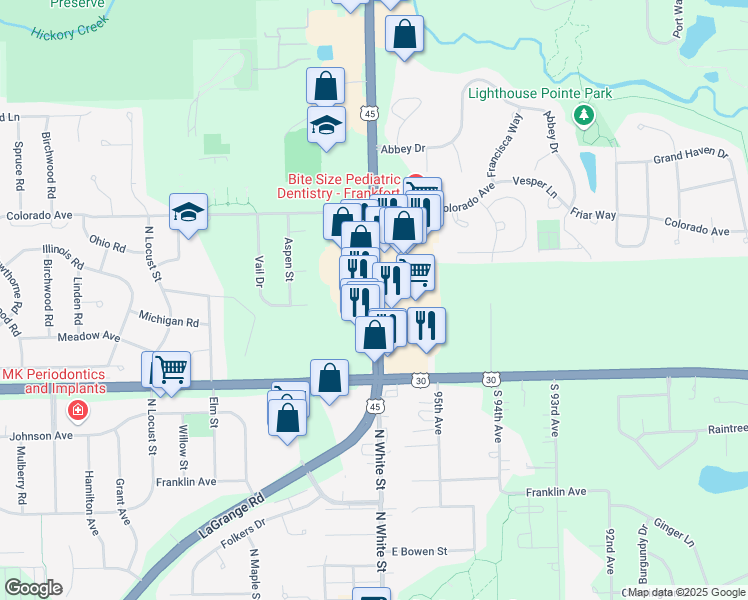Tap the Lighthouse Pointe Park tree marker
The width and height of the screenshot is (748, 600).
point(584,116)
